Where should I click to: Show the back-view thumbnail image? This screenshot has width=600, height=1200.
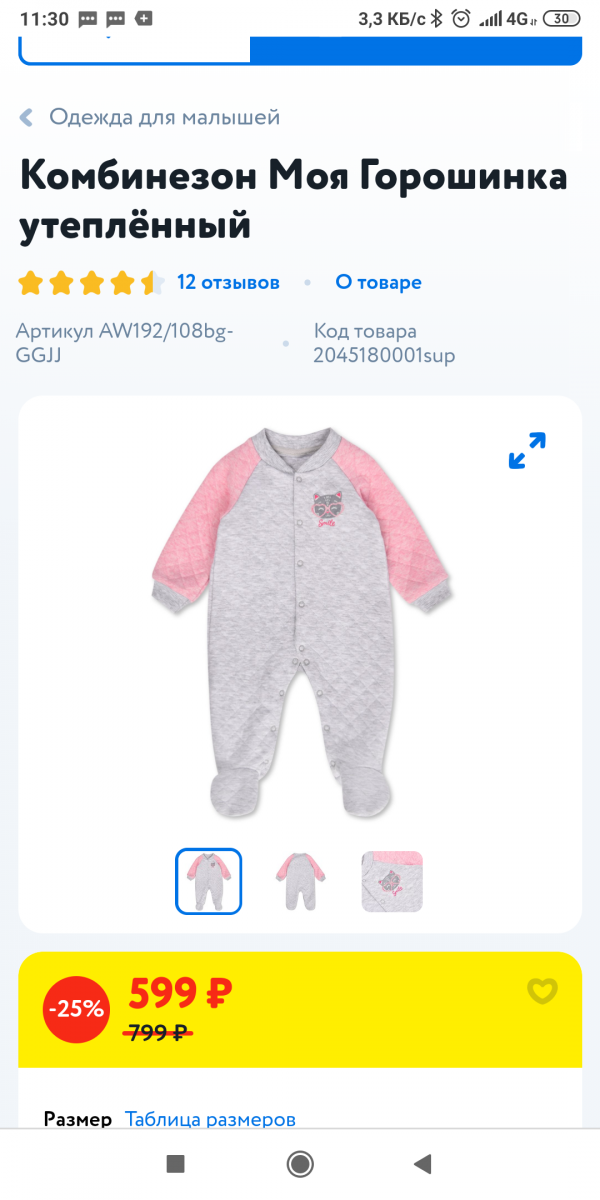tap(300, 881)
